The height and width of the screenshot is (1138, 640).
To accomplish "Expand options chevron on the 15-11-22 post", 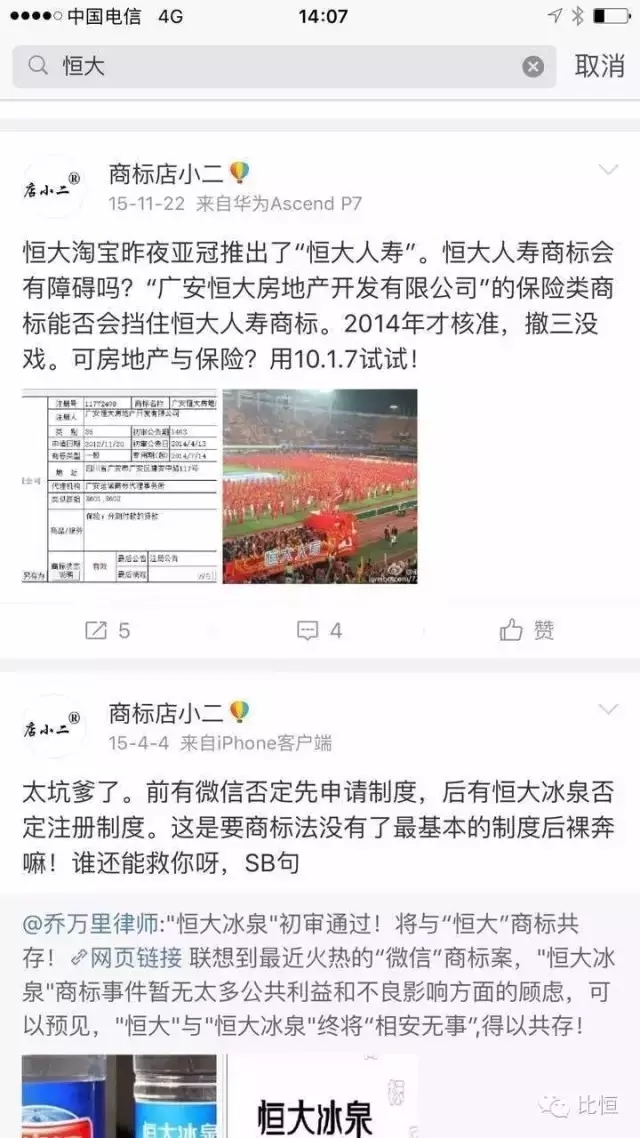I will (x=608, y=171).
